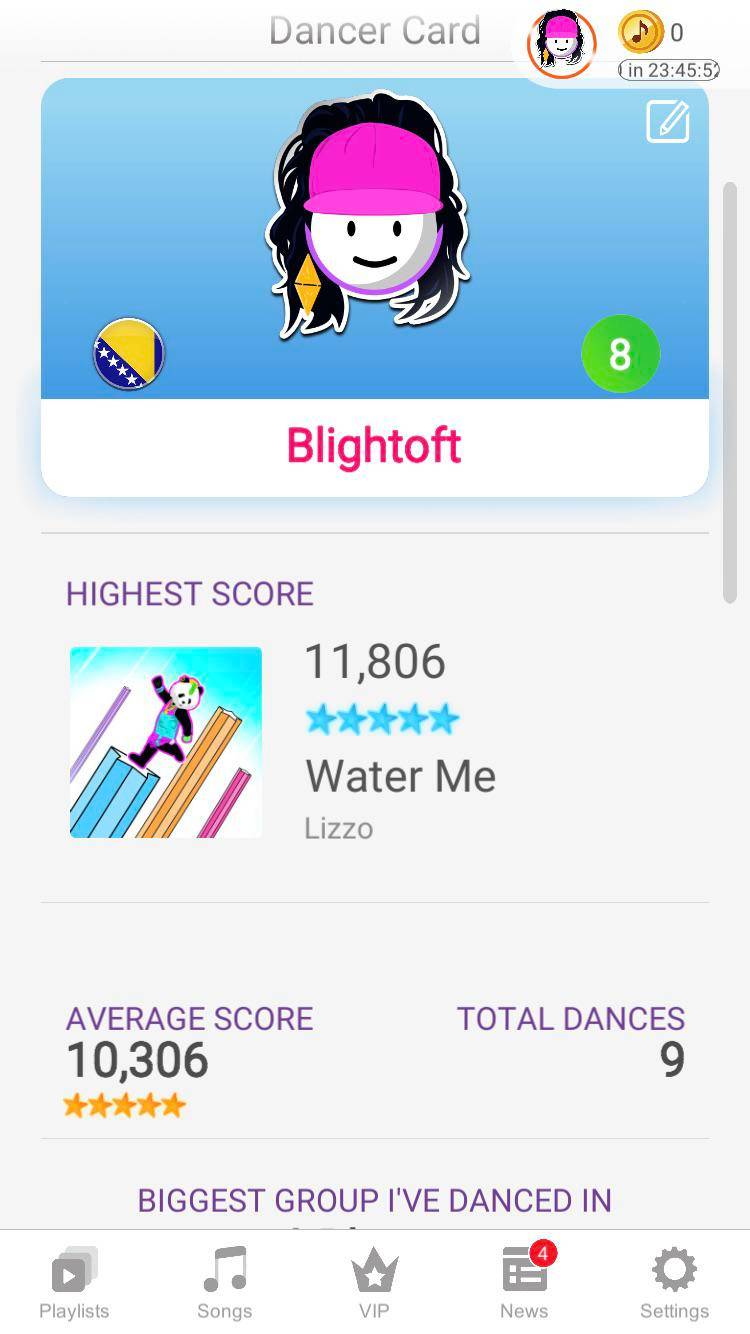750x1334 pixels.
Task: Click the dancer name Blightoft
Action: (374, 445)
